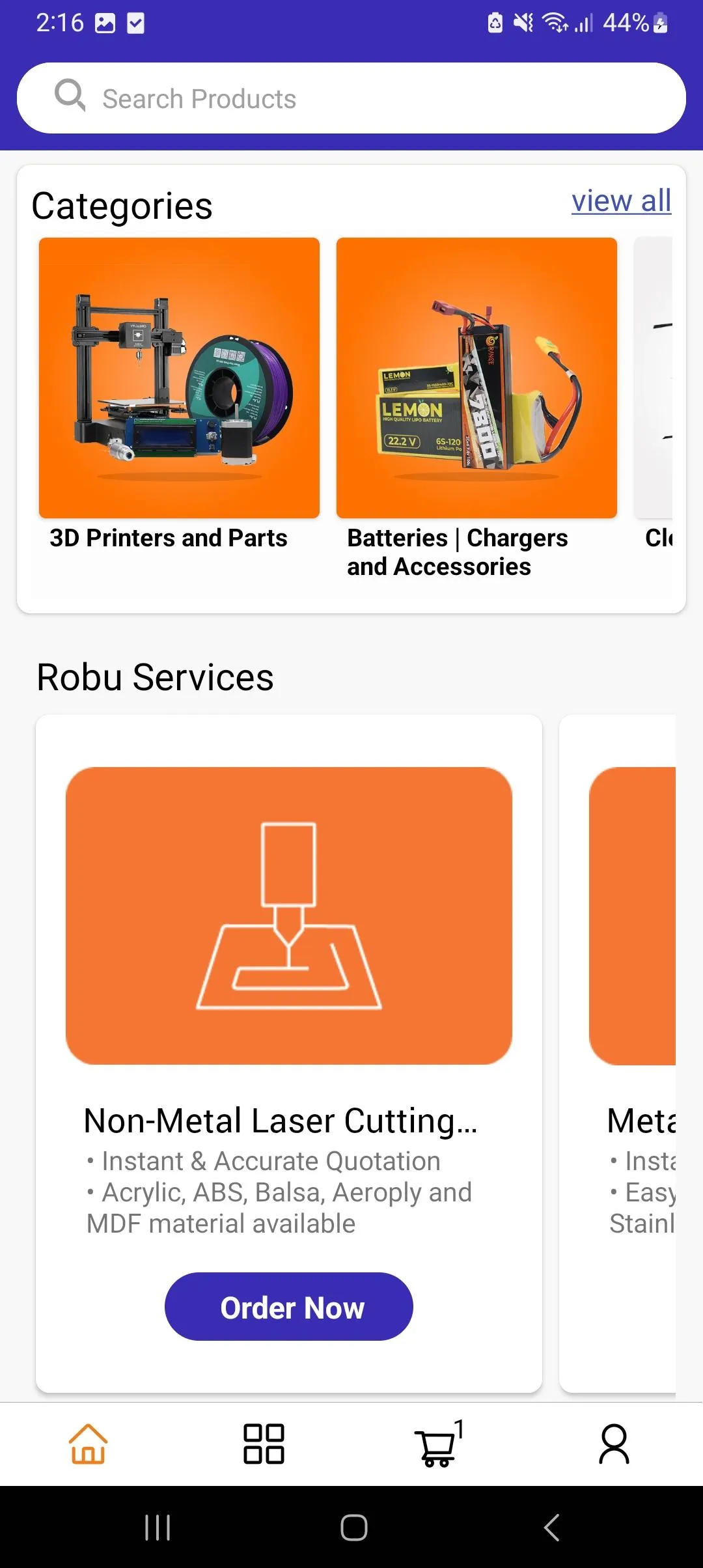Open the account profile tab
Screen dimensions: 703x1568
pos(614,1444)
